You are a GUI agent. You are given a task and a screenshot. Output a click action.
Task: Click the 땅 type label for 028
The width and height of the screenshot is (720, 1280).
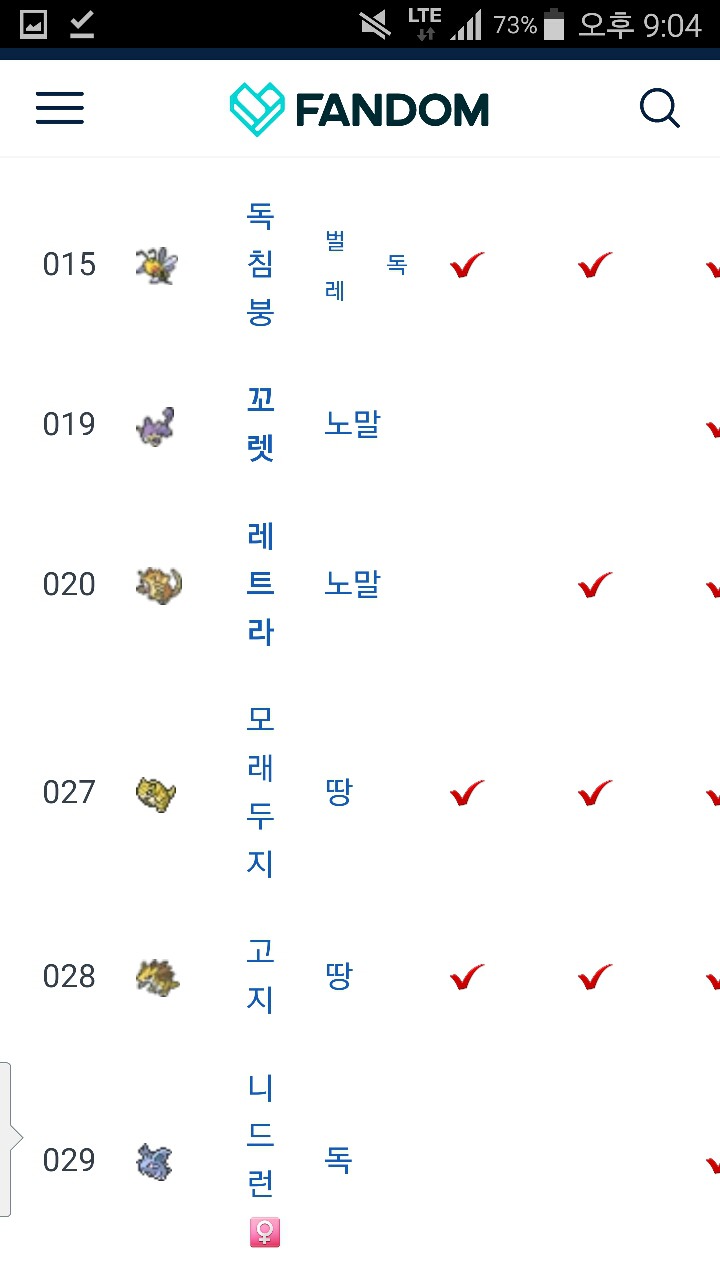338,977
